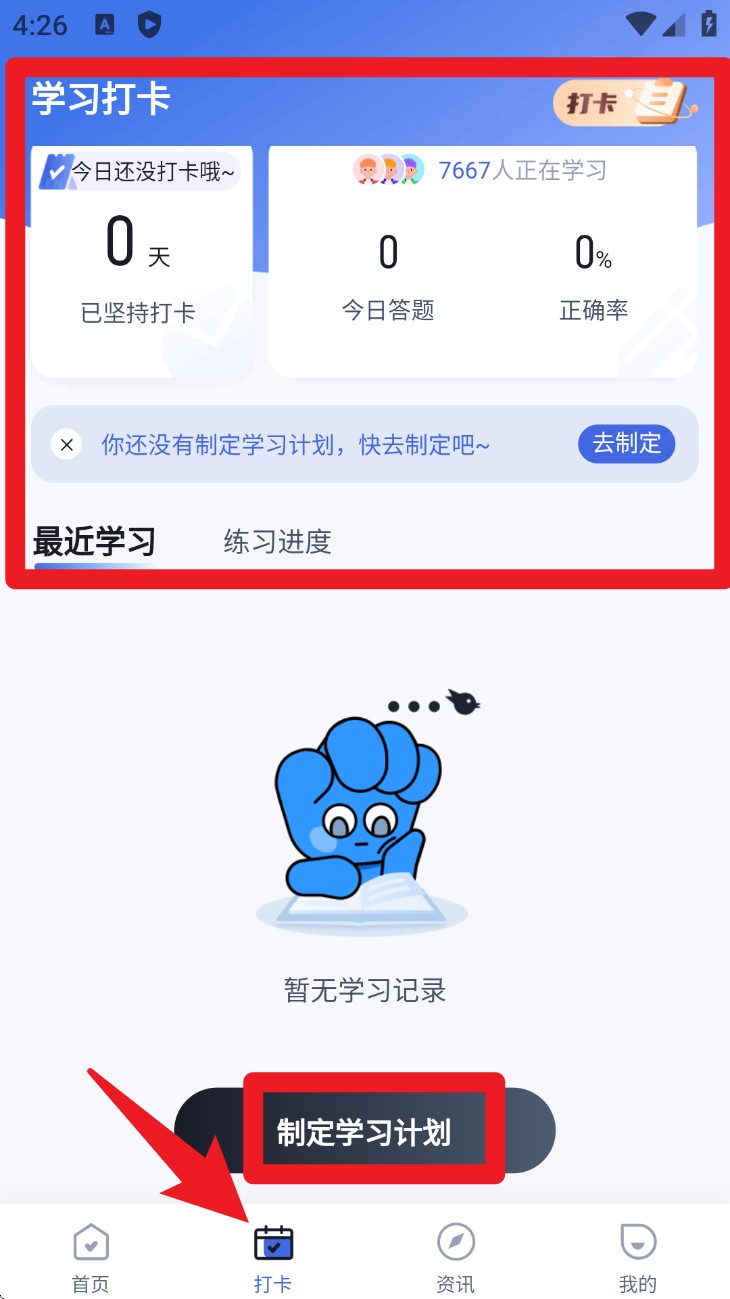Tap the 去制定 button
730x1299 pixels.
pos(626,443)
